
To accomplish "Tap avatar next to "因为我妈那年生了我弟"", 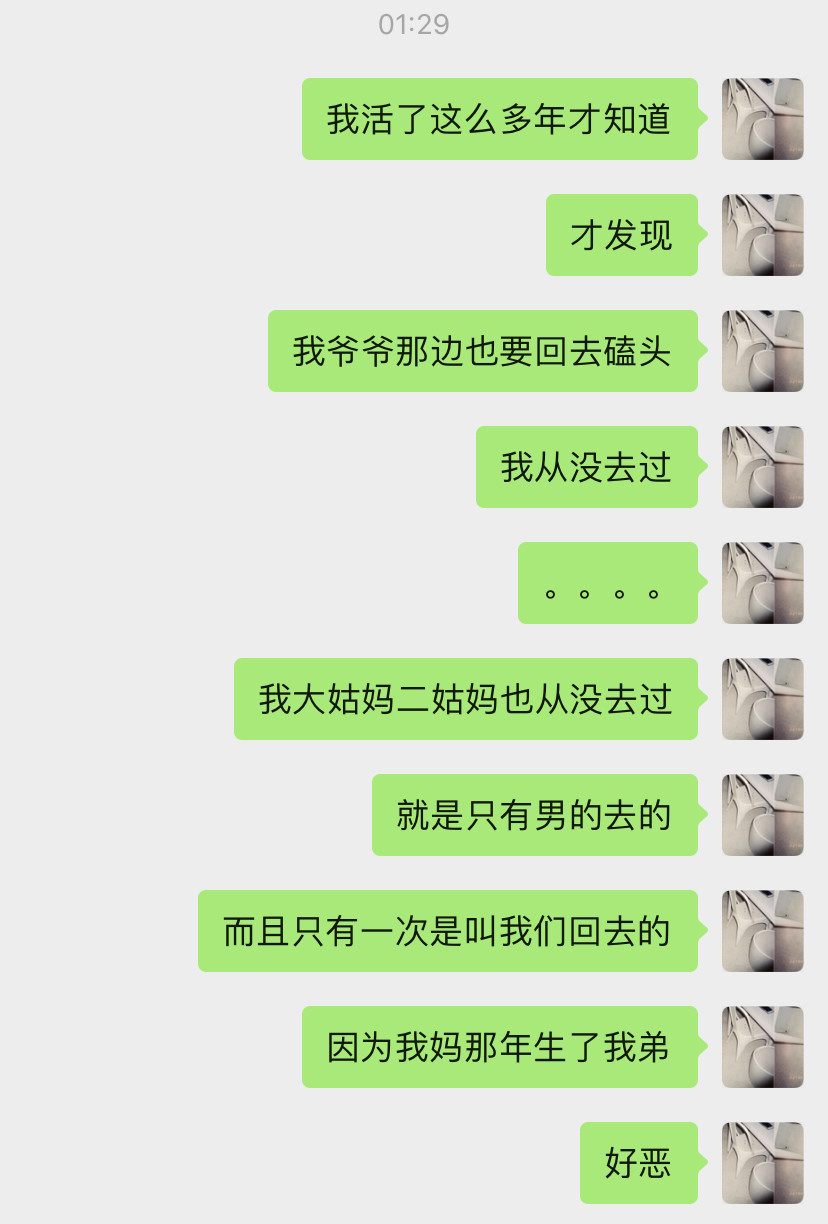I will (x=762, y=1047).
